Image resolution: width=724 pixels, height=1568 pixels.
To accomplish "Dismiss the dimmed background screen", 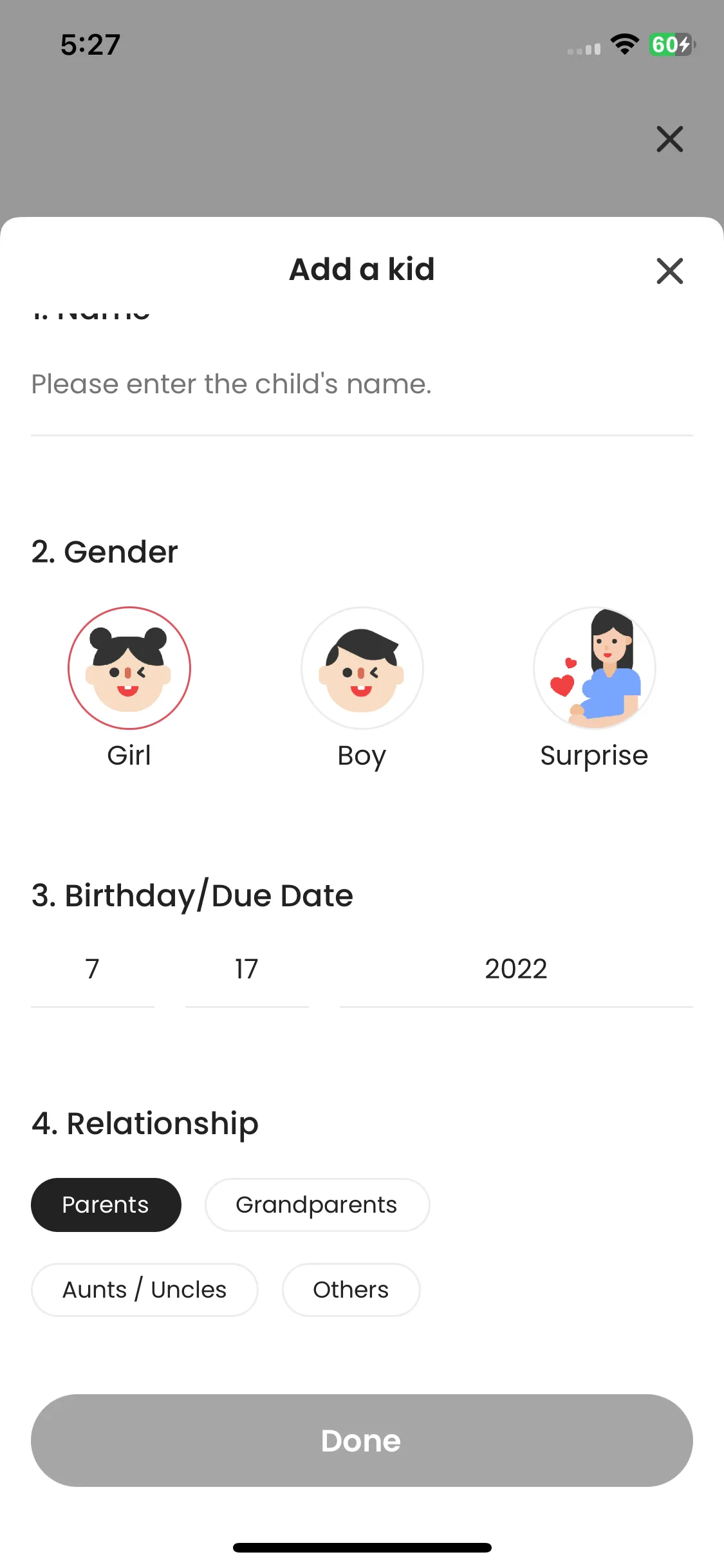I will click(x=669, y=139).
